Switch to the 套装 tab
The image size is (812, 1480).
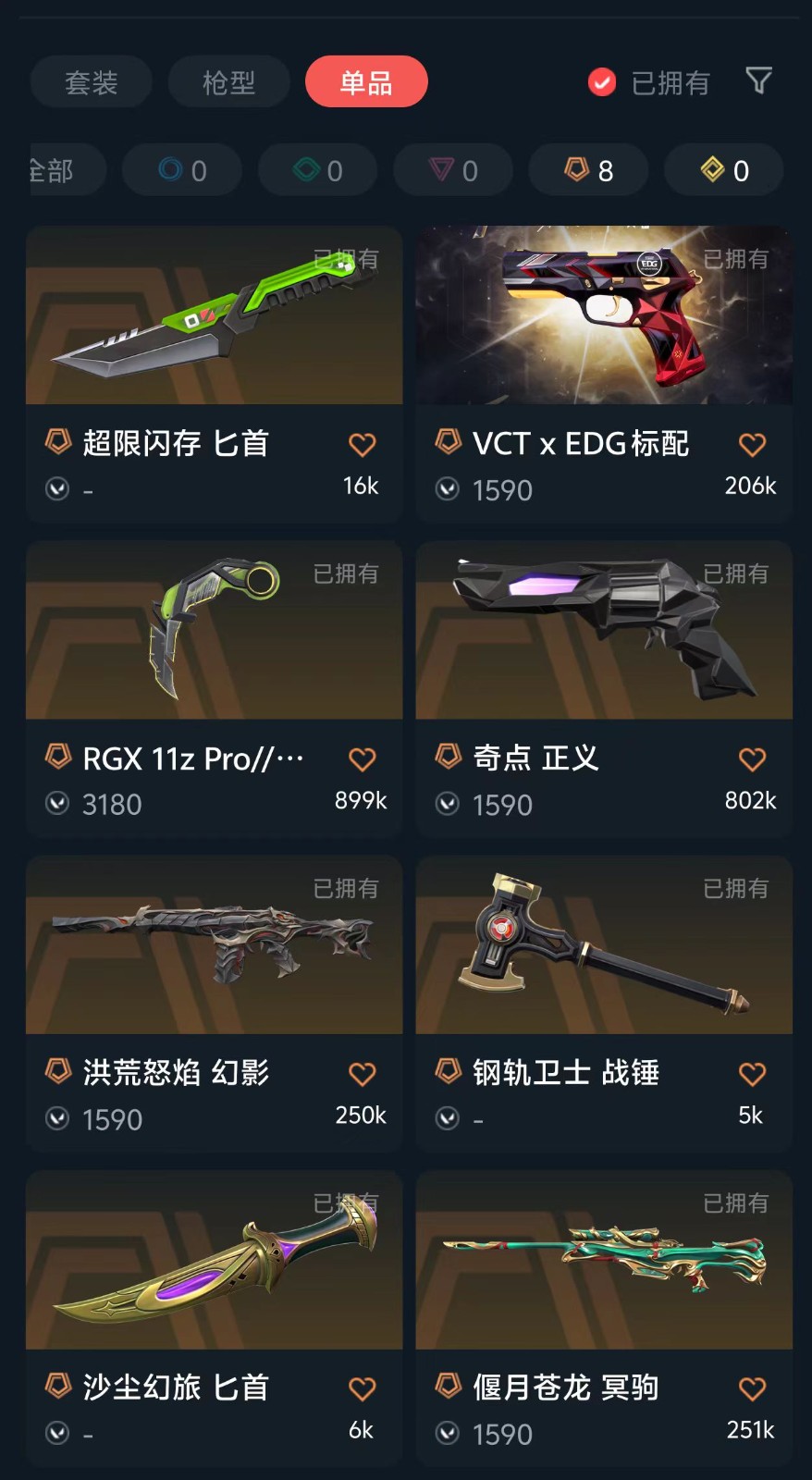(91, 82)
